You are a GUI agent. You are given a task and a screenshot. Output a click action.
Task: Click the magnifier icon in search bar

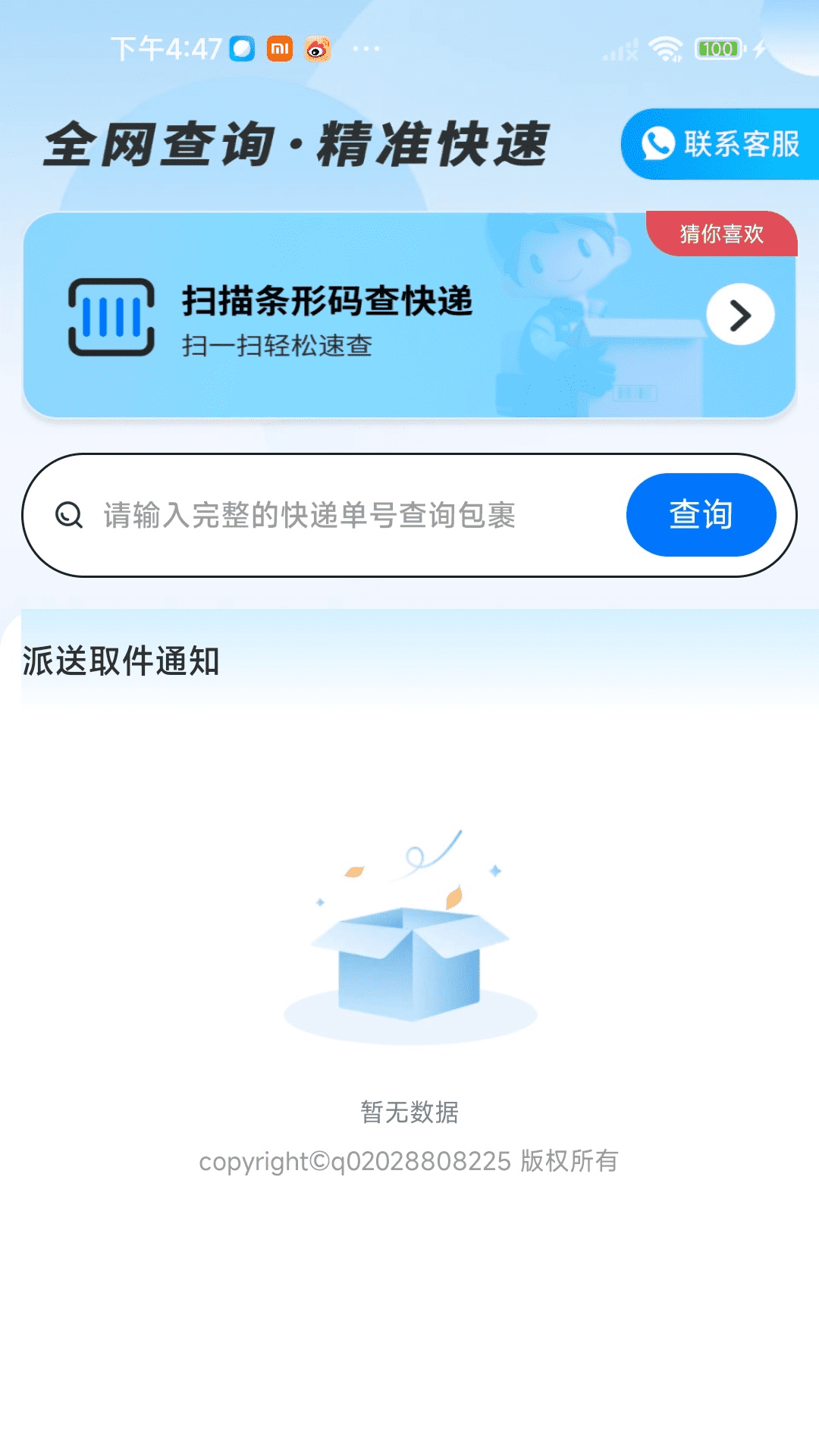pos(69,514)
